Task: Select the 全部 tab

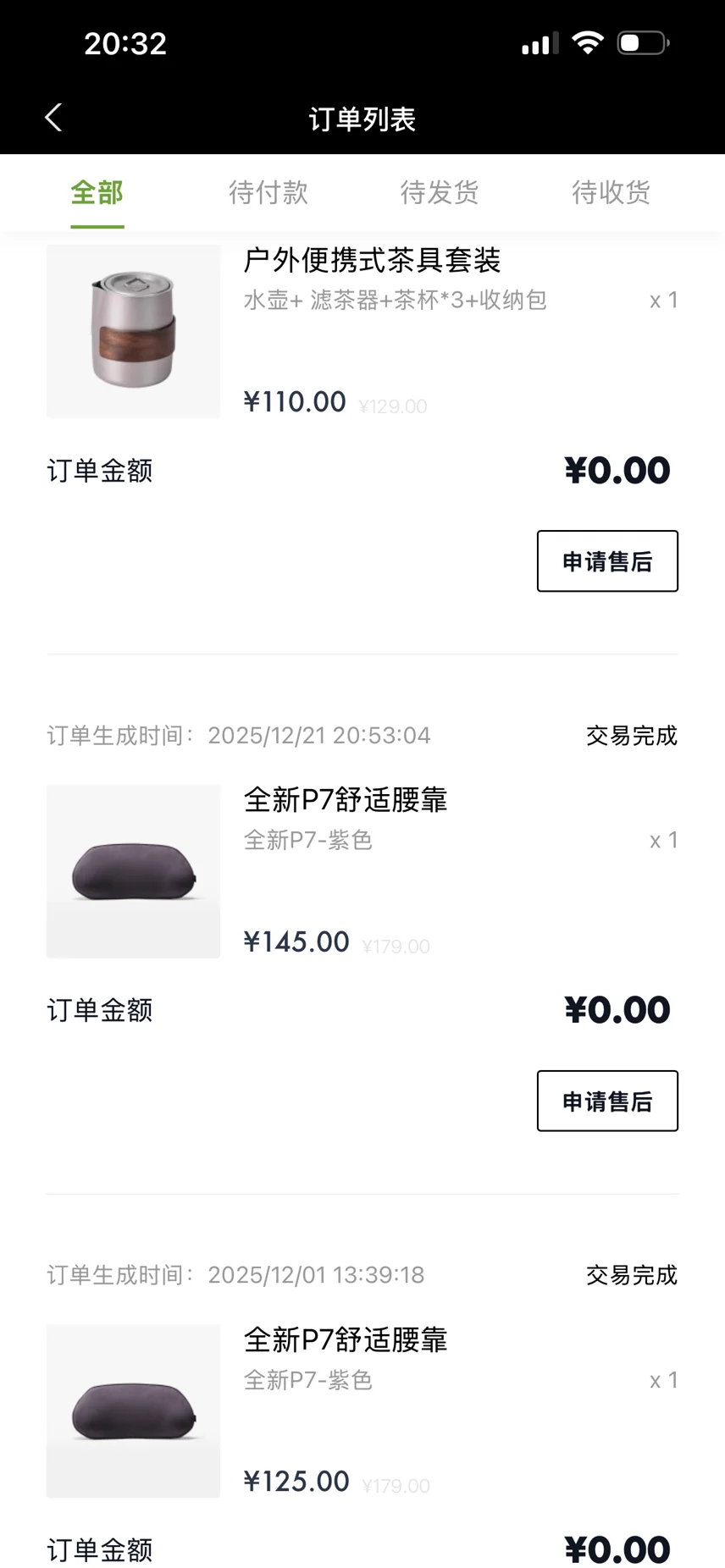Action: tap(97, 193)
